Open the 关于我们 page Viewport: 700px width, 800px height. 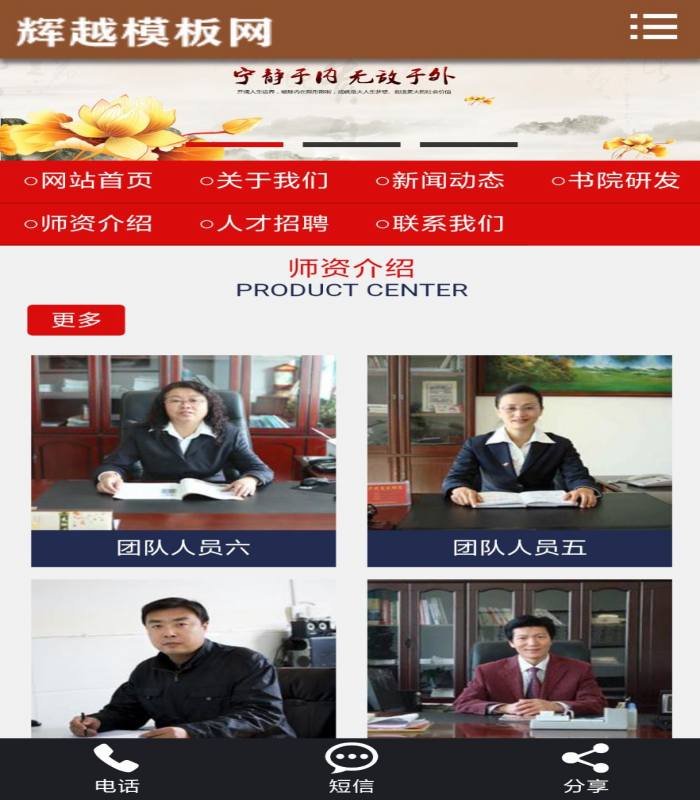click(264, 181)
